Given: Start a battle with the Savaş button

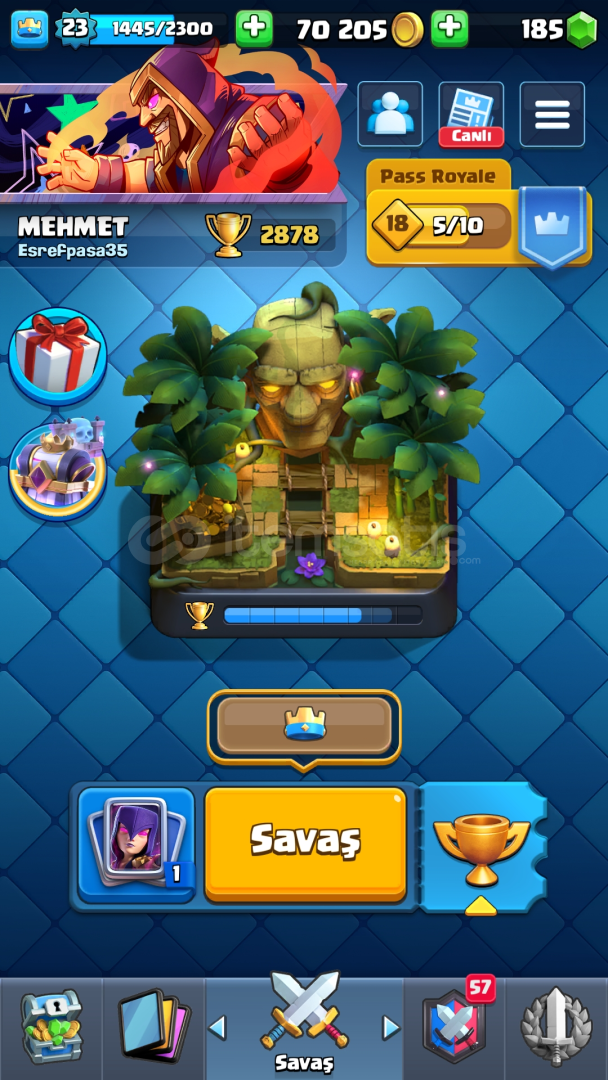Looking at the screenshot, I should (305, 842).
